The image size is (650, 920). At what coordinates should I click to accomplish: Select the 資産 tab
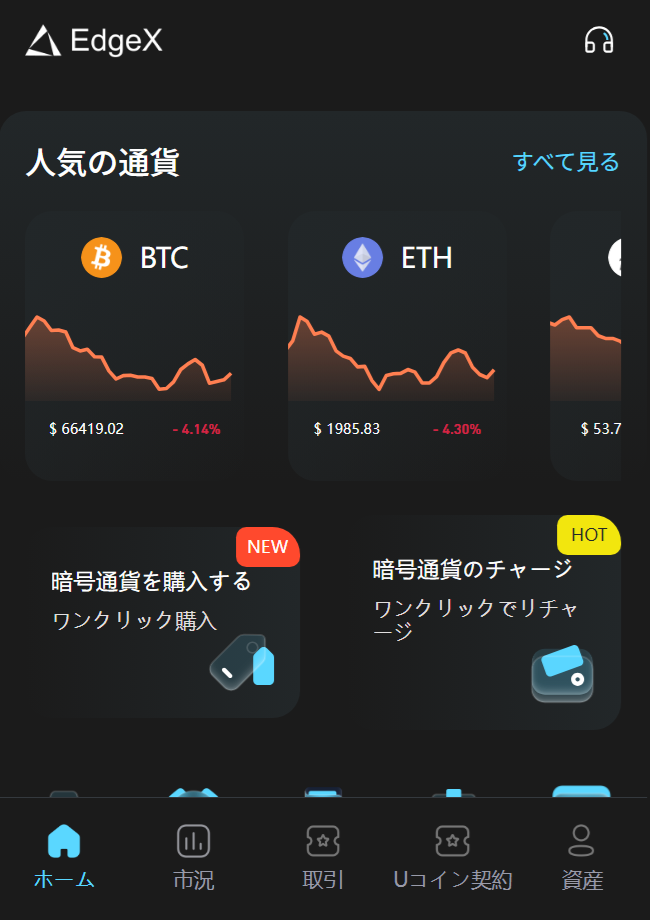[x=581, y=858]
